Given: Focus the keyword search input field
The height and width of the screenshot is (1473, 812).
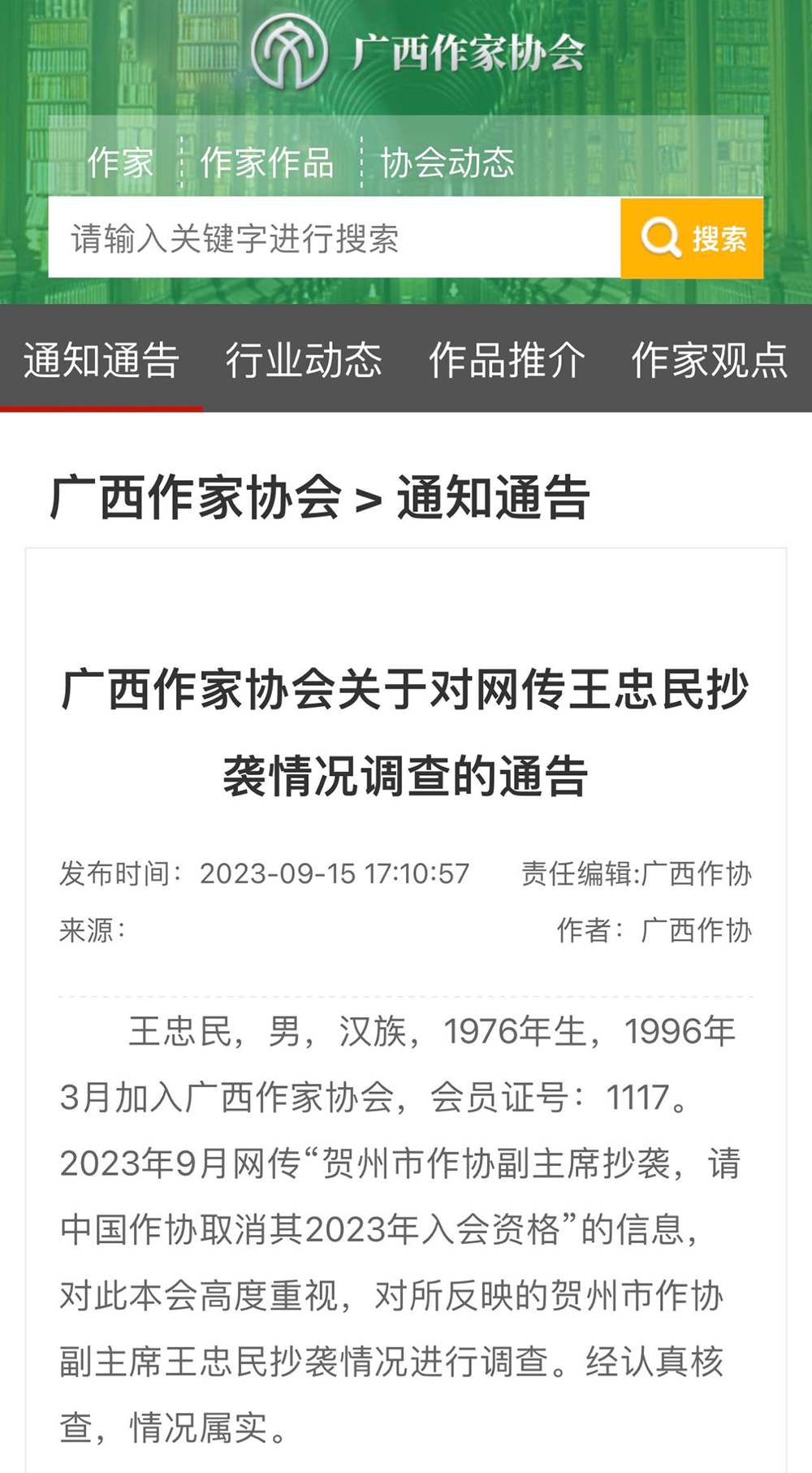Looking at the screenshot, I should pos(333,238).
